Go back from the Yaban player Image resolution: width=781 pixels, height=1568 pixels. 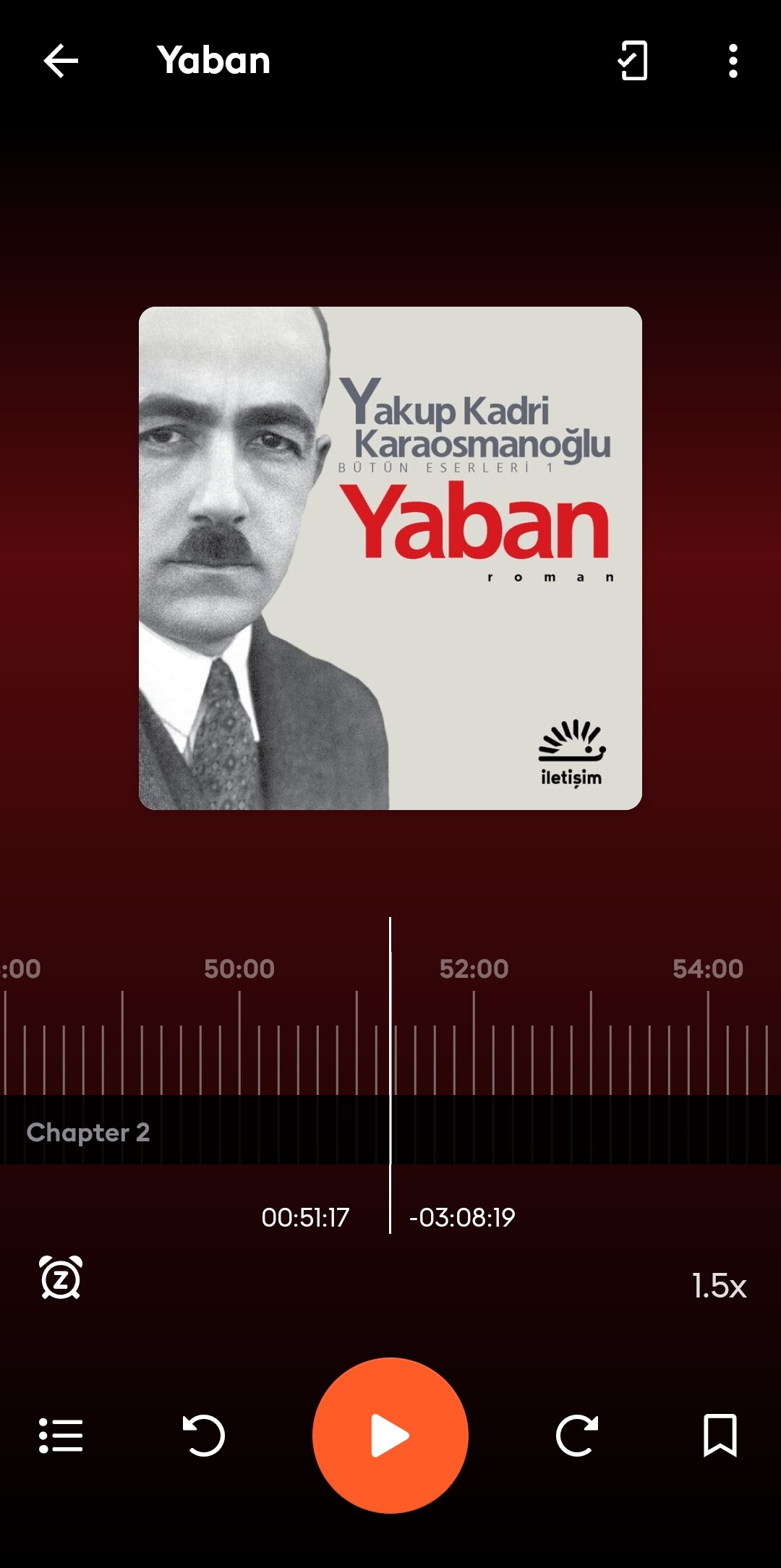61,61
